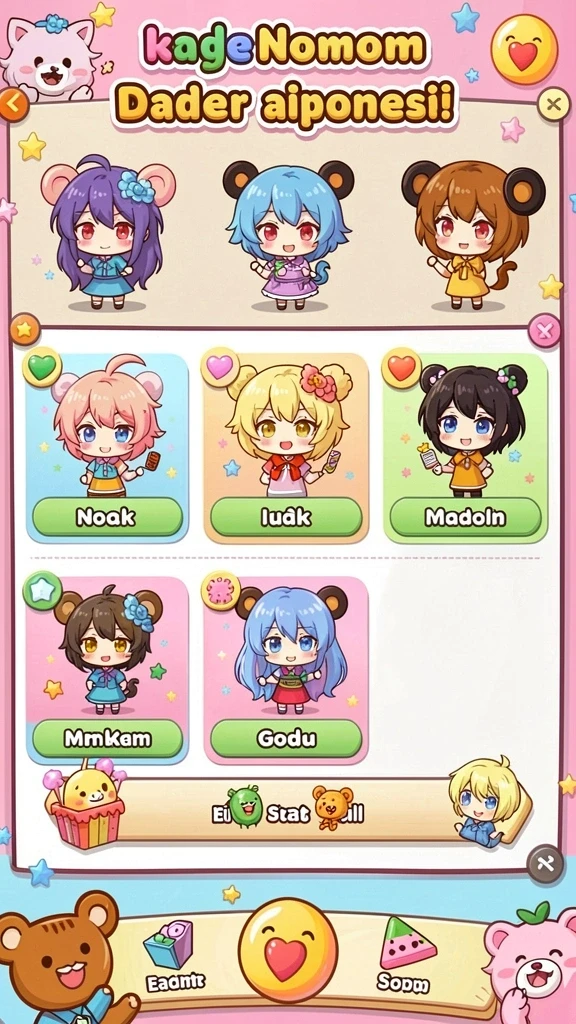The width and height of the screenshot is (576, 1024).
Task: Tap the big heart emoji center button
Action: pos(287,950)
